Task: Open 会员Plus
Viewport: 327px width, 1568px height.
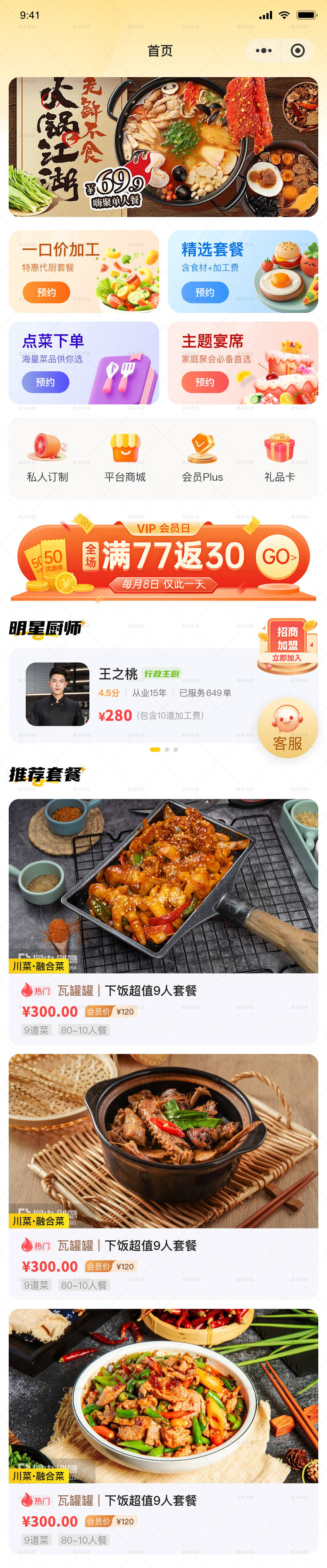Action: pyautogui.click(x=202, y=458)
